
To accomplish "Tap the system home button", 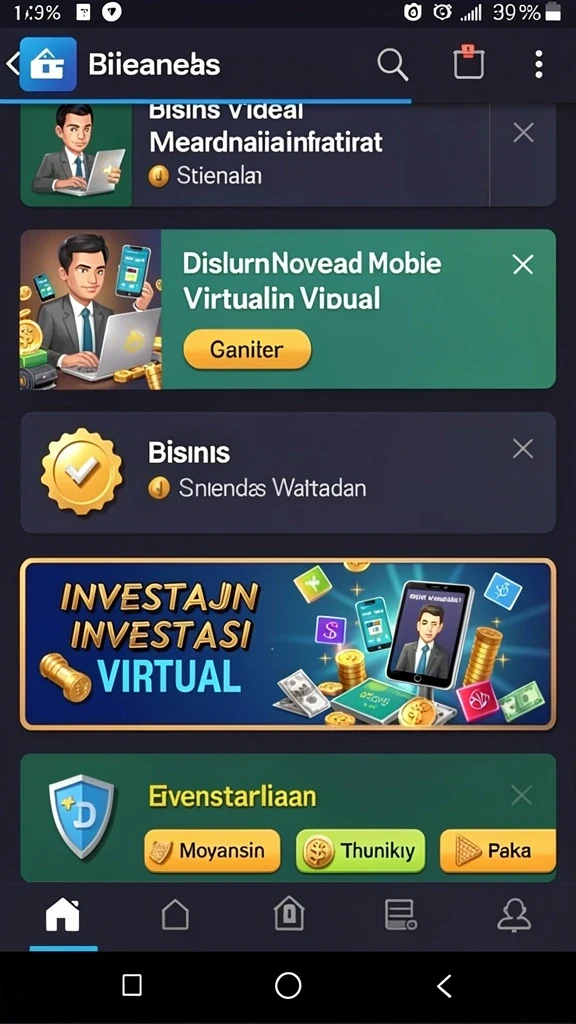I will (288, 985).
